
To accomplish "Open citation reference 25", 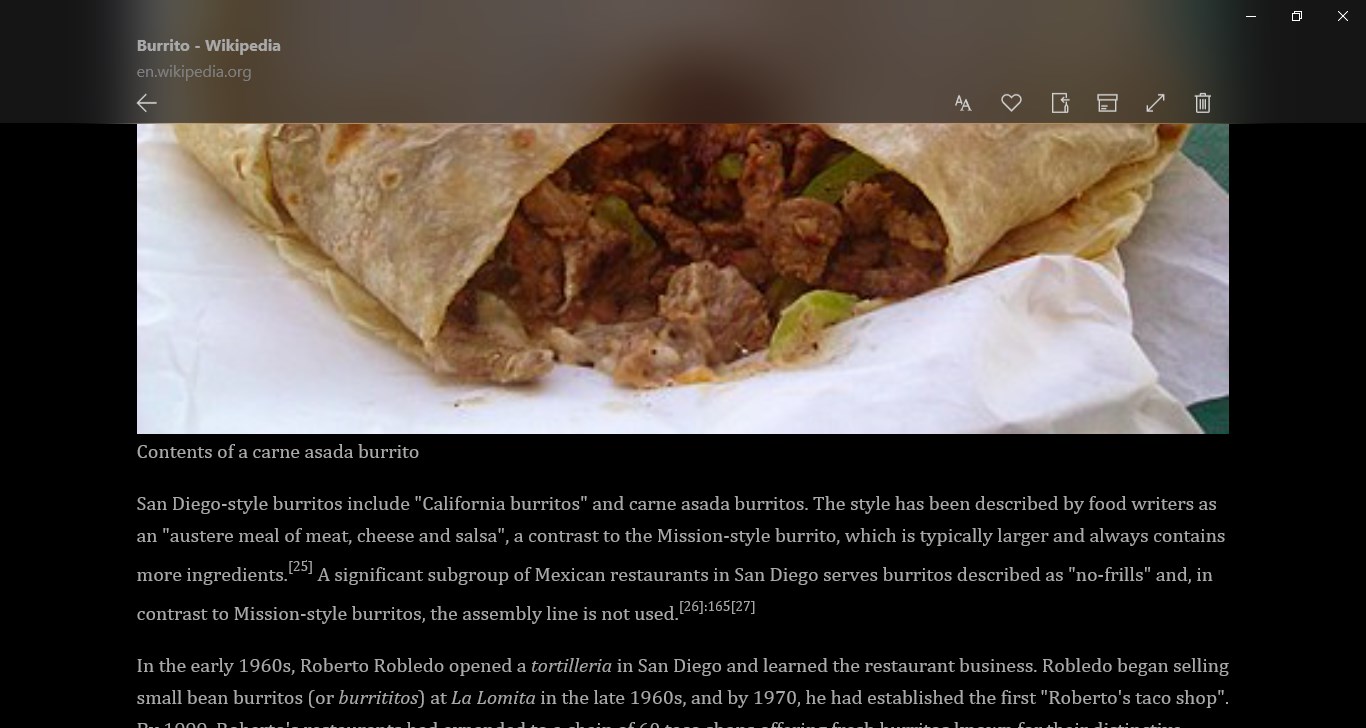I will coord(300,567).
